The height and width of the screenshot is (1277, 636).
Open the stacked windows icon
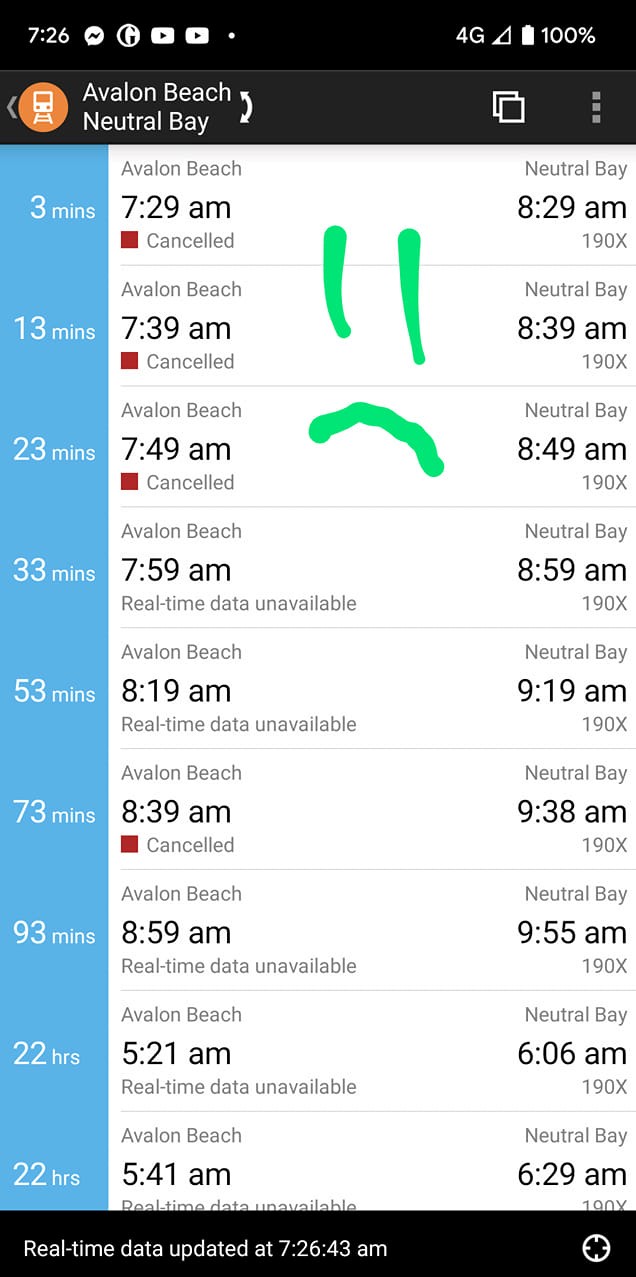[508, 107]
